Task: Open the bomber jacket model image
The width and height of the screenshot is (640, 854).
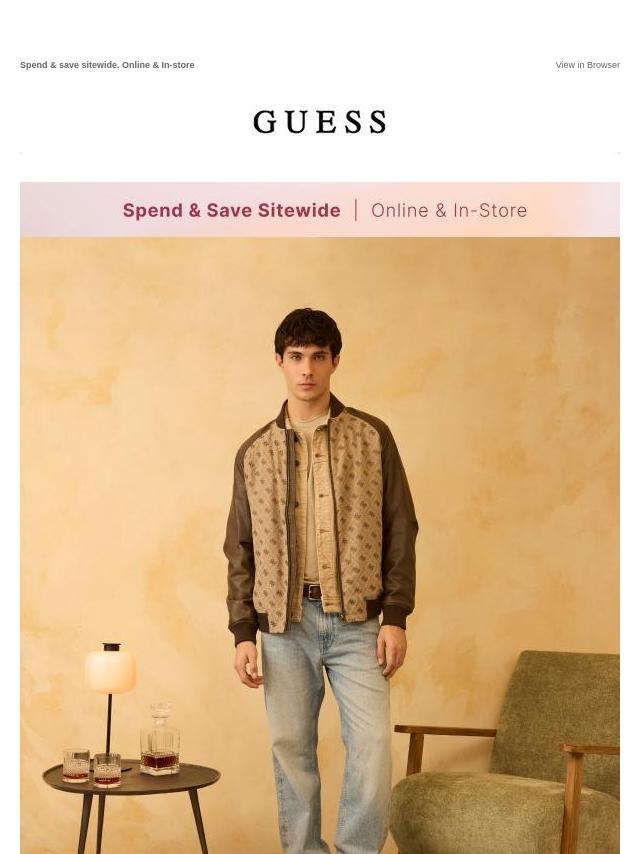Action: [x=320, y=545]
